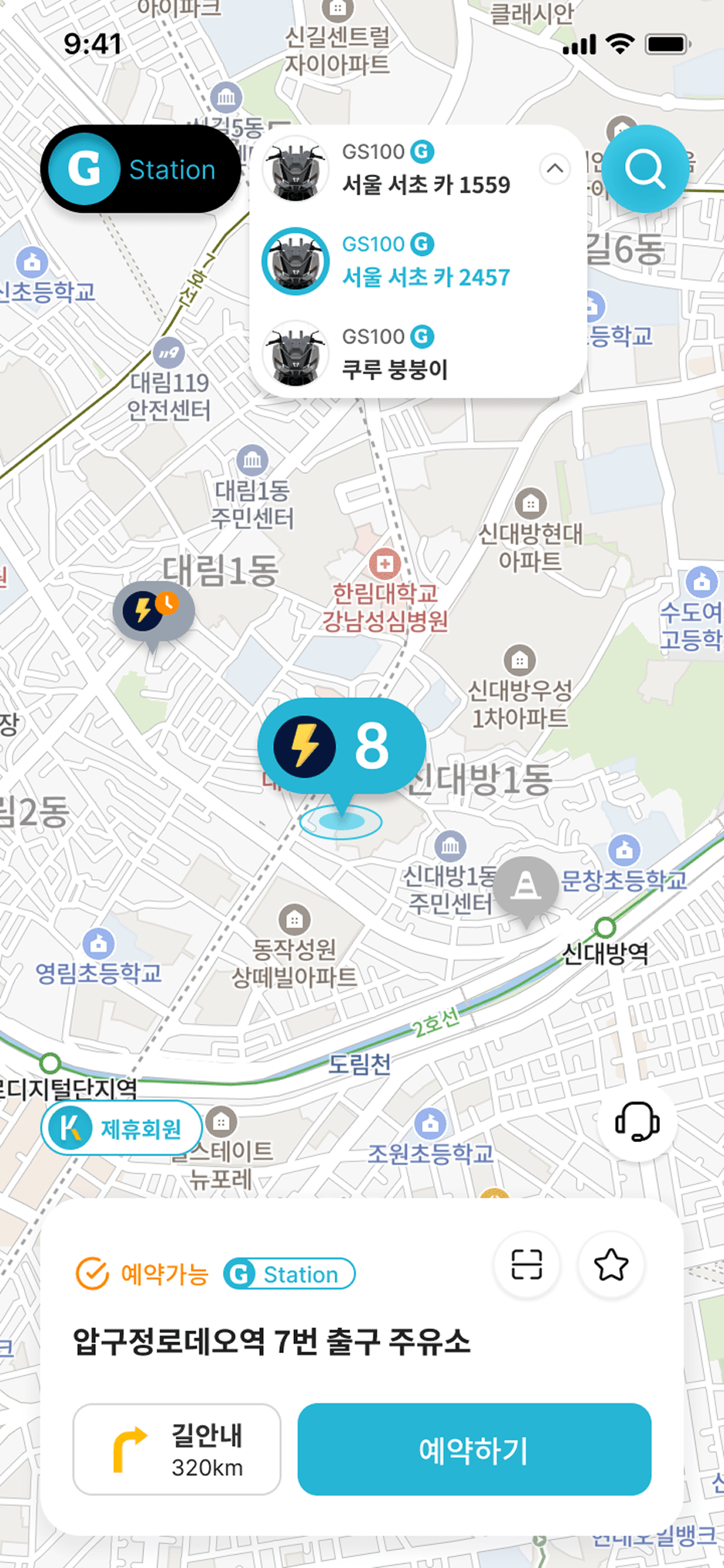Tap the G Station badge on station card
The width and height of the screenshot is (724, 1568).
tap(288, 1273)
